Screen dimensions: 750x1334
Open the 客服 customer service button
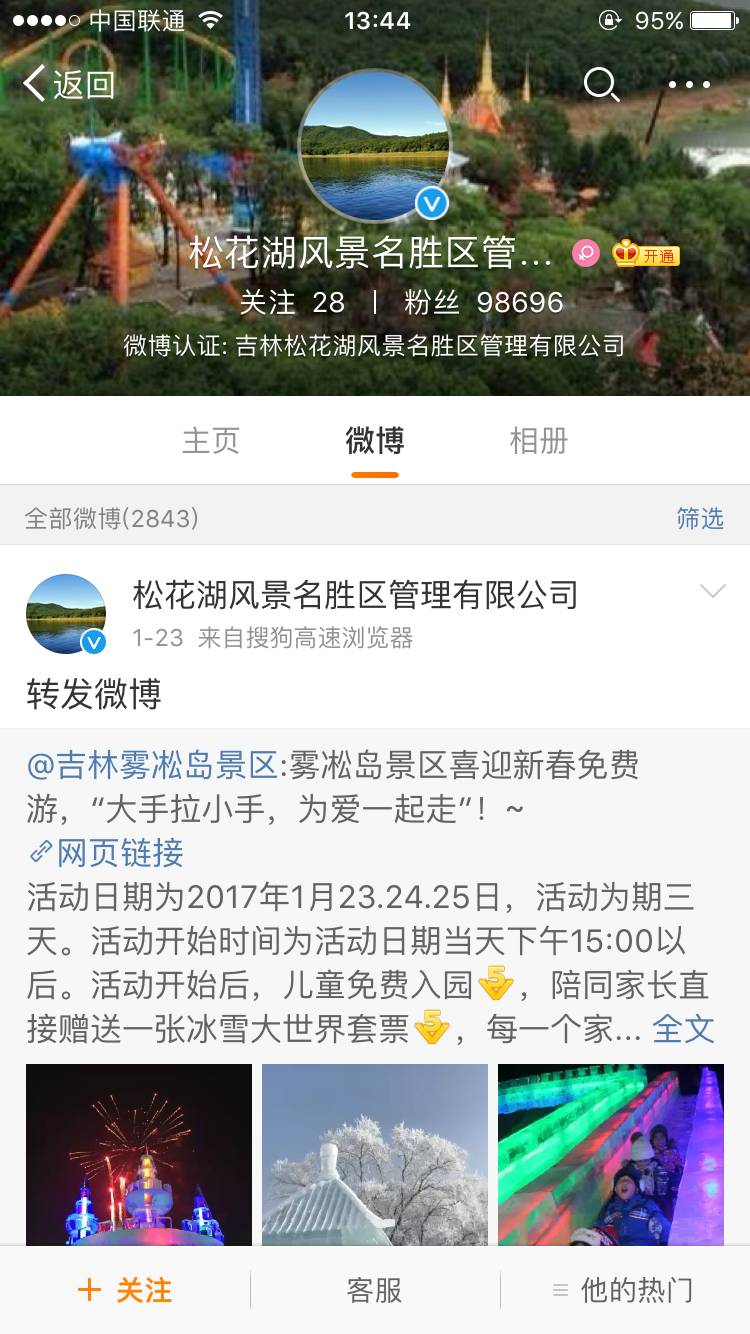pos(375,1290)
